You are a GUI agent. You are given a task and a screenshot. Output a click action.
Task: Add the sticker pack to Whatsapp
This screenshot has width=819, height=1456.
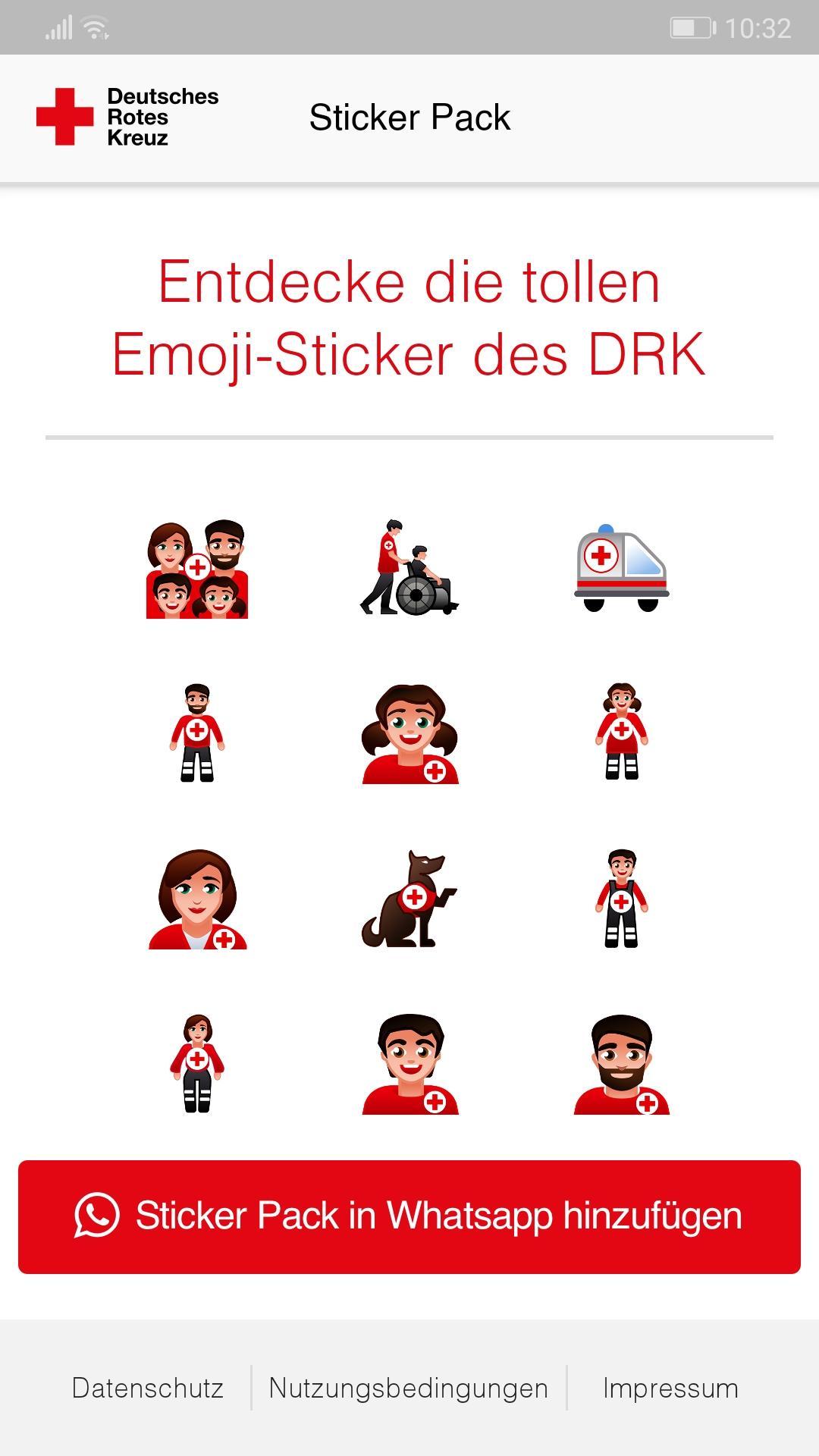[409, 1216]
